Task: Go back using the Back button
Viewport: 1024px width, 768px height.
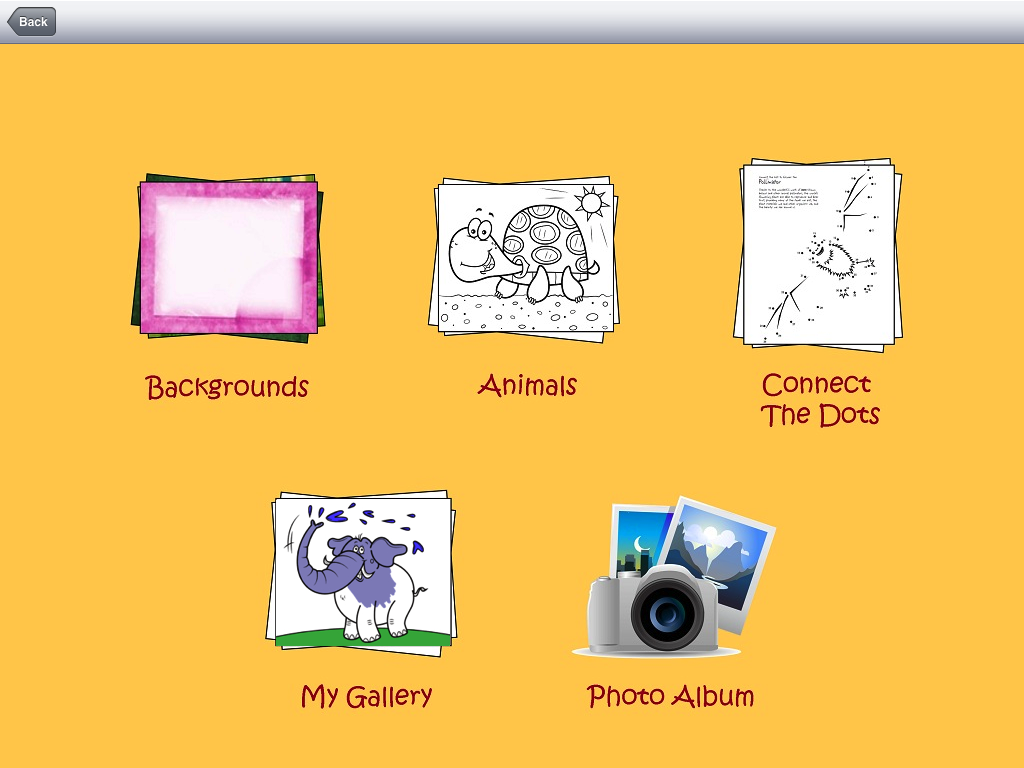Action: pyautogui.click(x=32, y=21)
